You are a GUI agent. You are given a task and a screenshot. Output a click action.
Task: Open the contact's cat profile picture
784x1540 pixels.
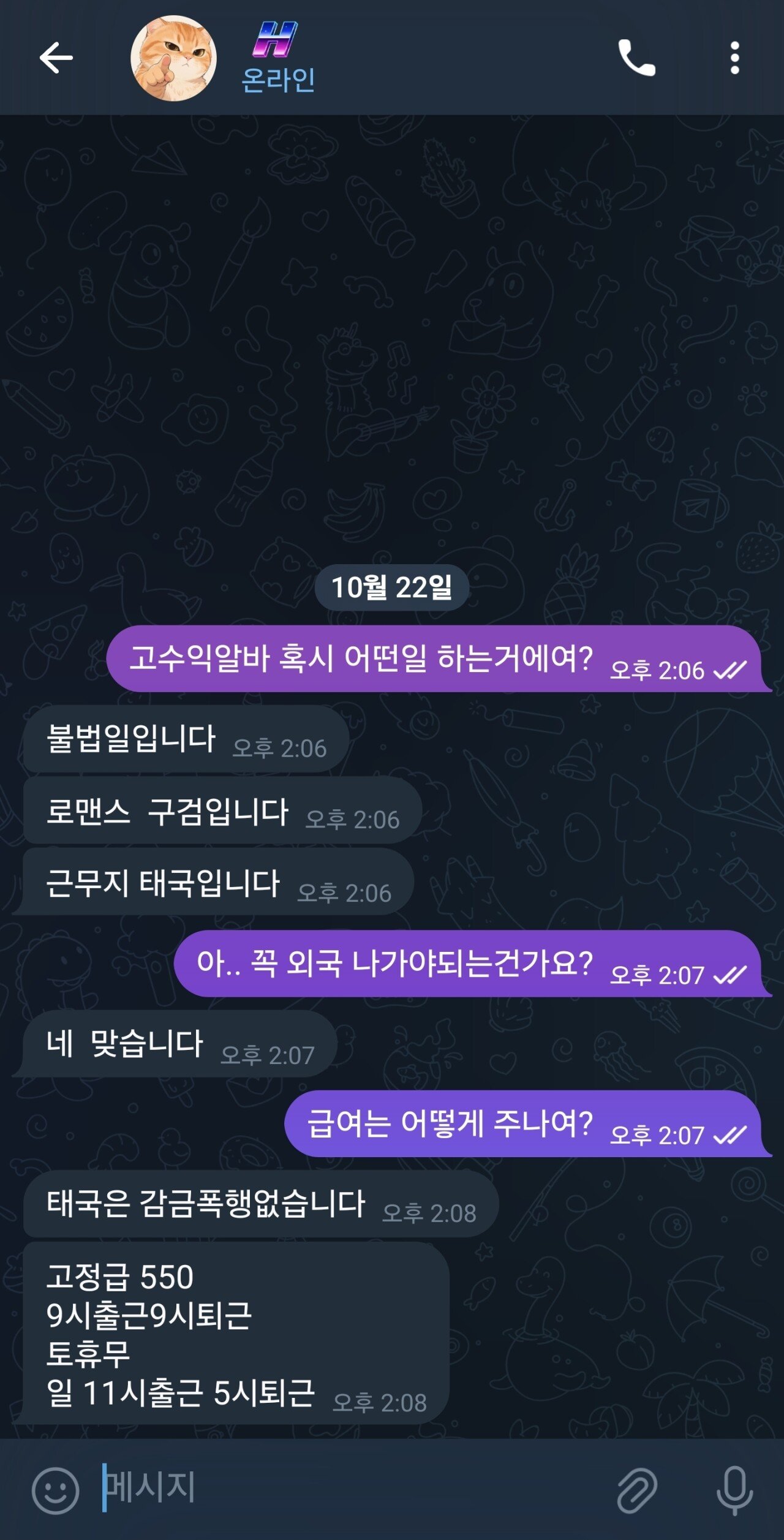click(x=173, y=58)
